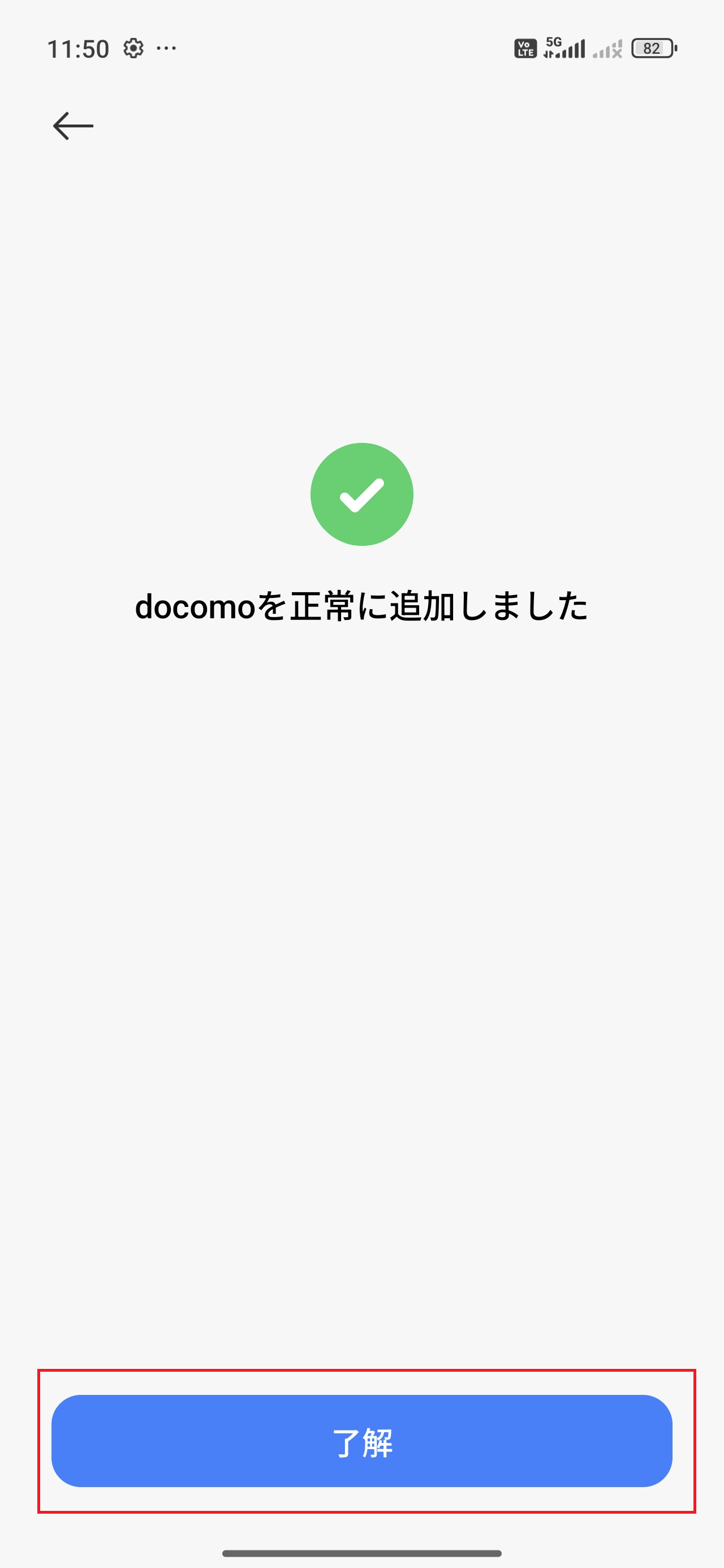The image size is (724, 1568).
Task: Tap the VoLTE indicator icon
Action: (x=525, y=49)
